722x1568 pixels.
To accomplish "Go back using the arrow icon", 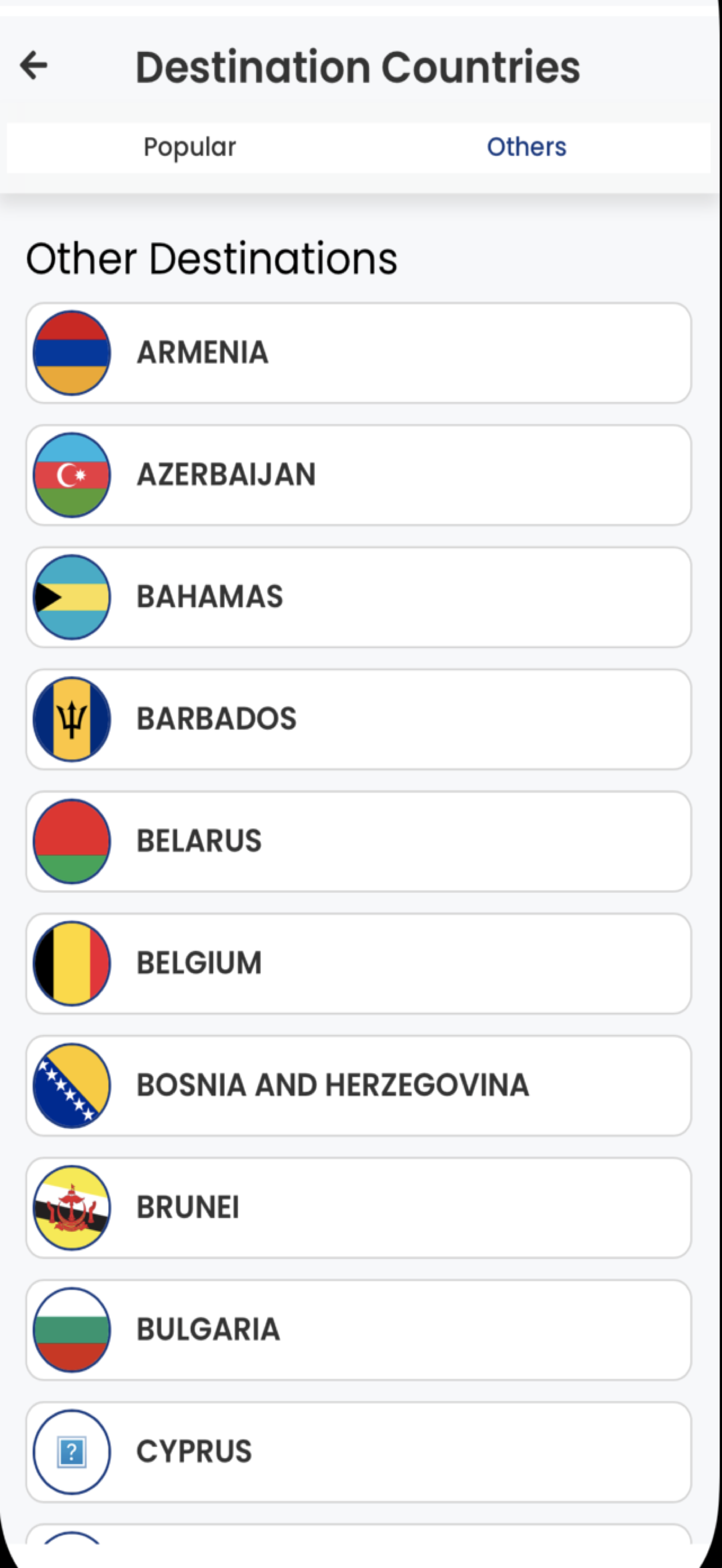I will click(x=34, y=65).
